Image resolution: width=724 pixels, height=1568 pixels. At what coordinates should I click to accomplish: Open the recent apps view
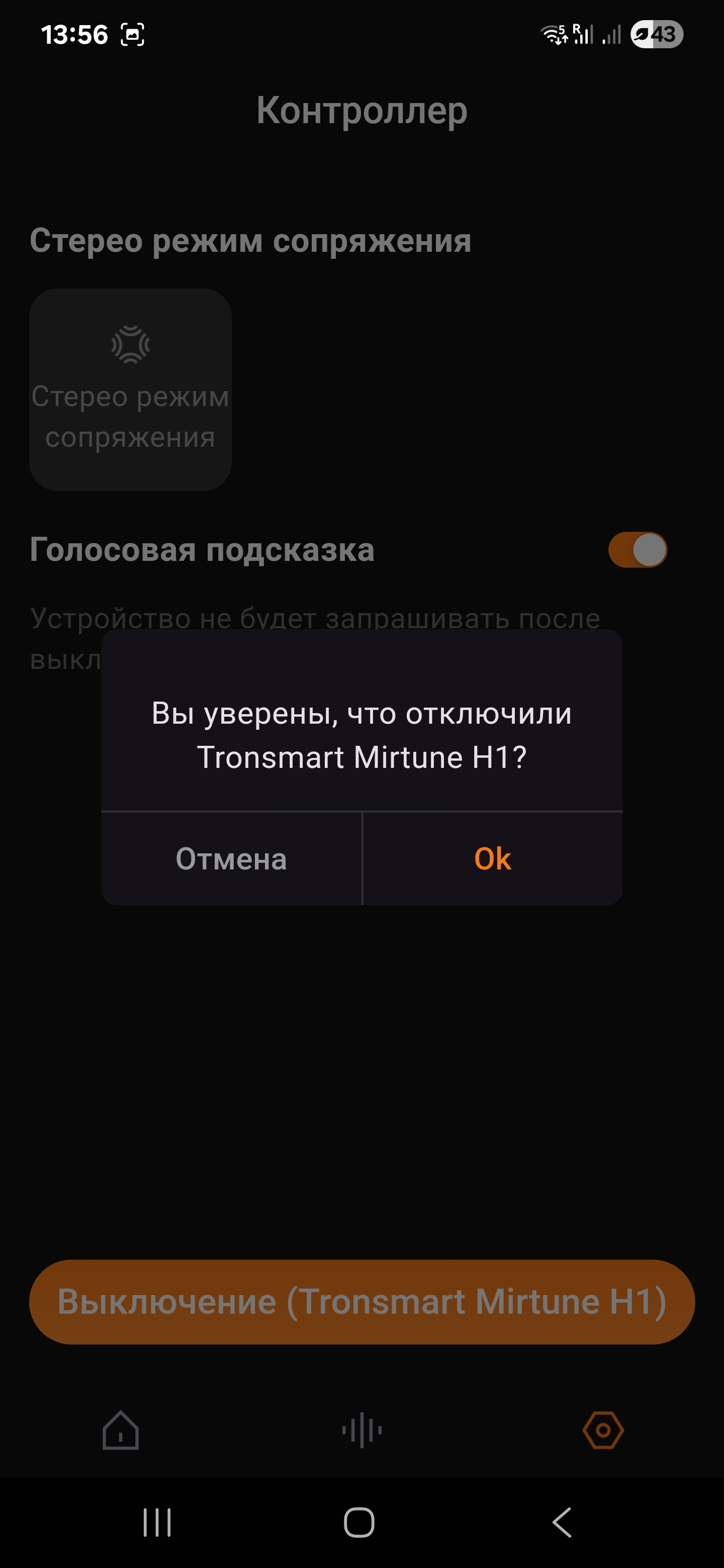(157, 1522)
